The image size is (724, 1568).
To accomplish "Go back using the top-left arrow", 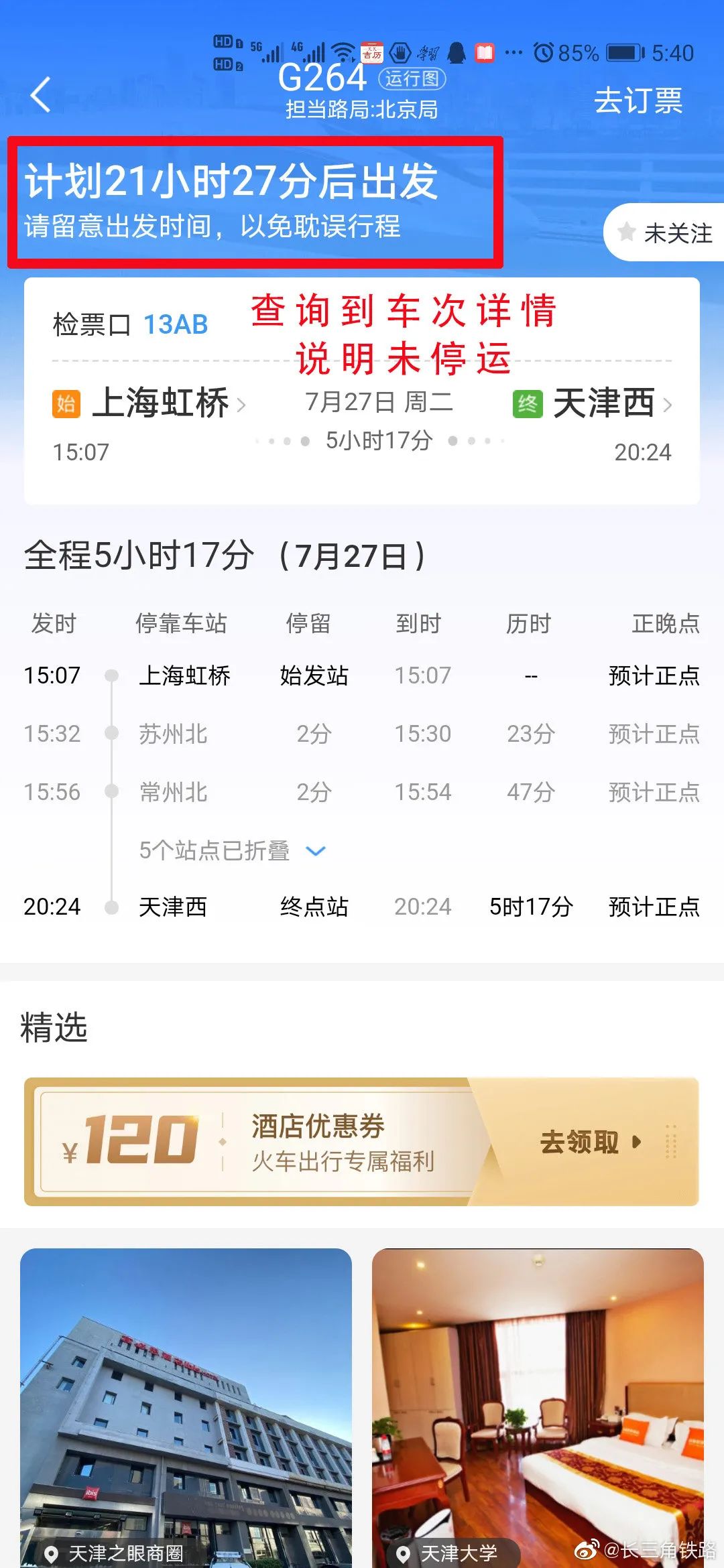I will coord(42,94).
